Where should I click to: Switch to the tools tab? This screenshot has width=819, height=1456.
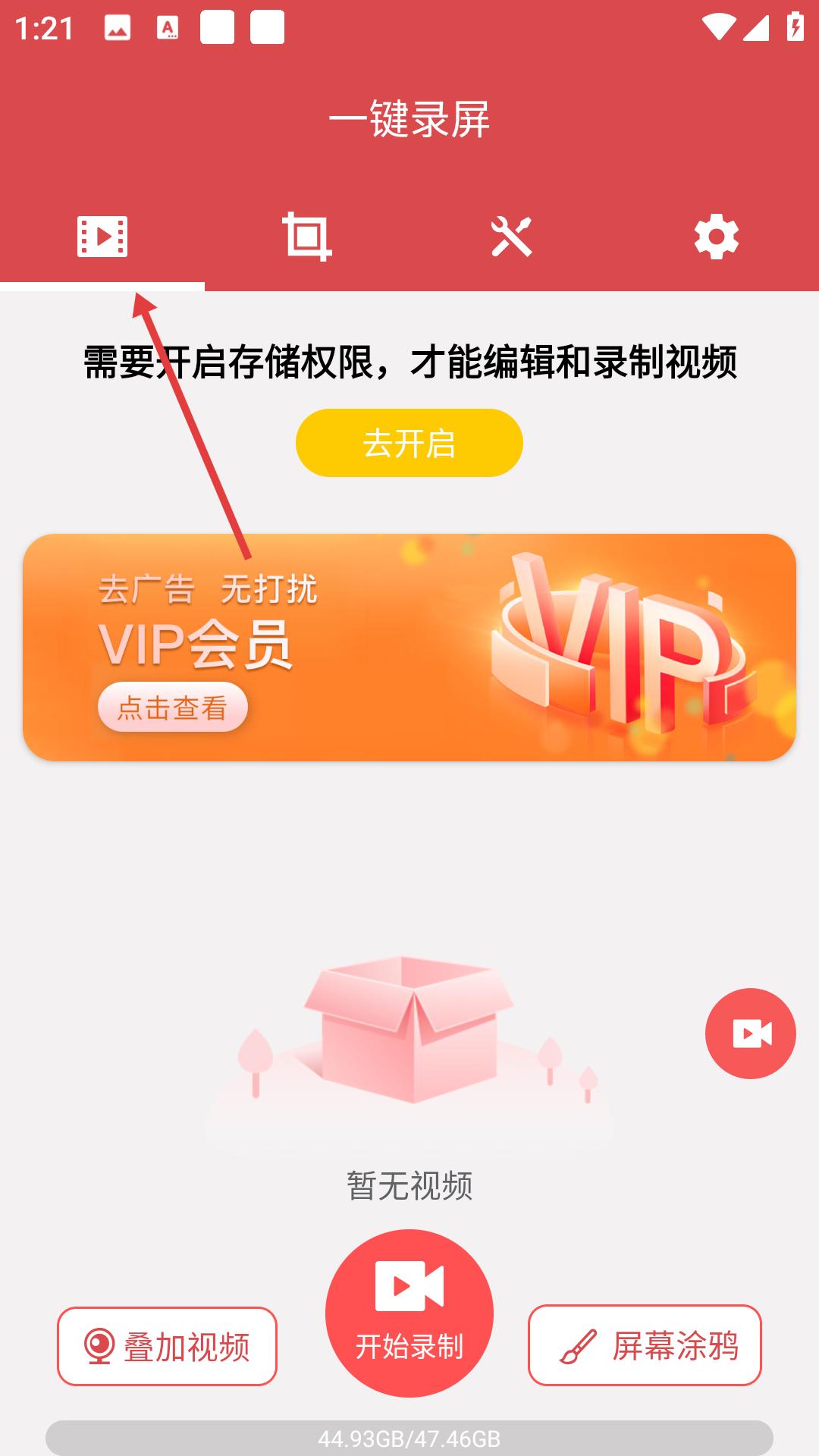click(512, 237)
